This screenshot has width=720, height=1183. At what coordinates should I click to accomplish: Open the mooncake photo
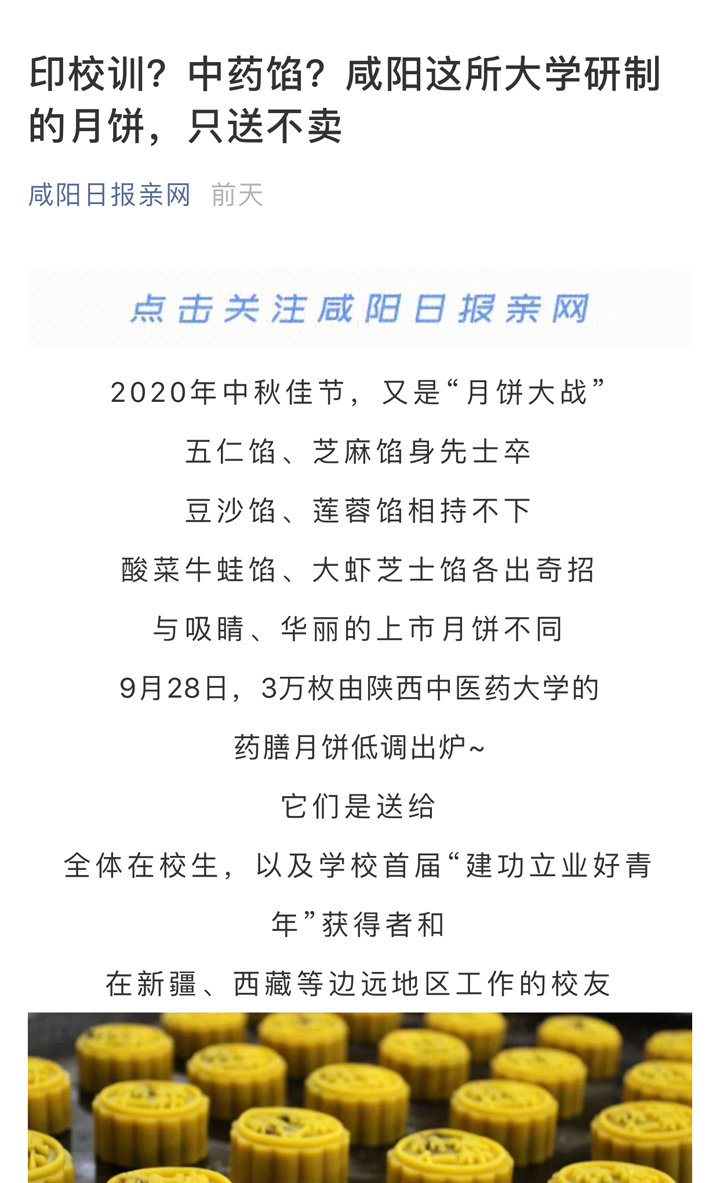(360, 1098)
